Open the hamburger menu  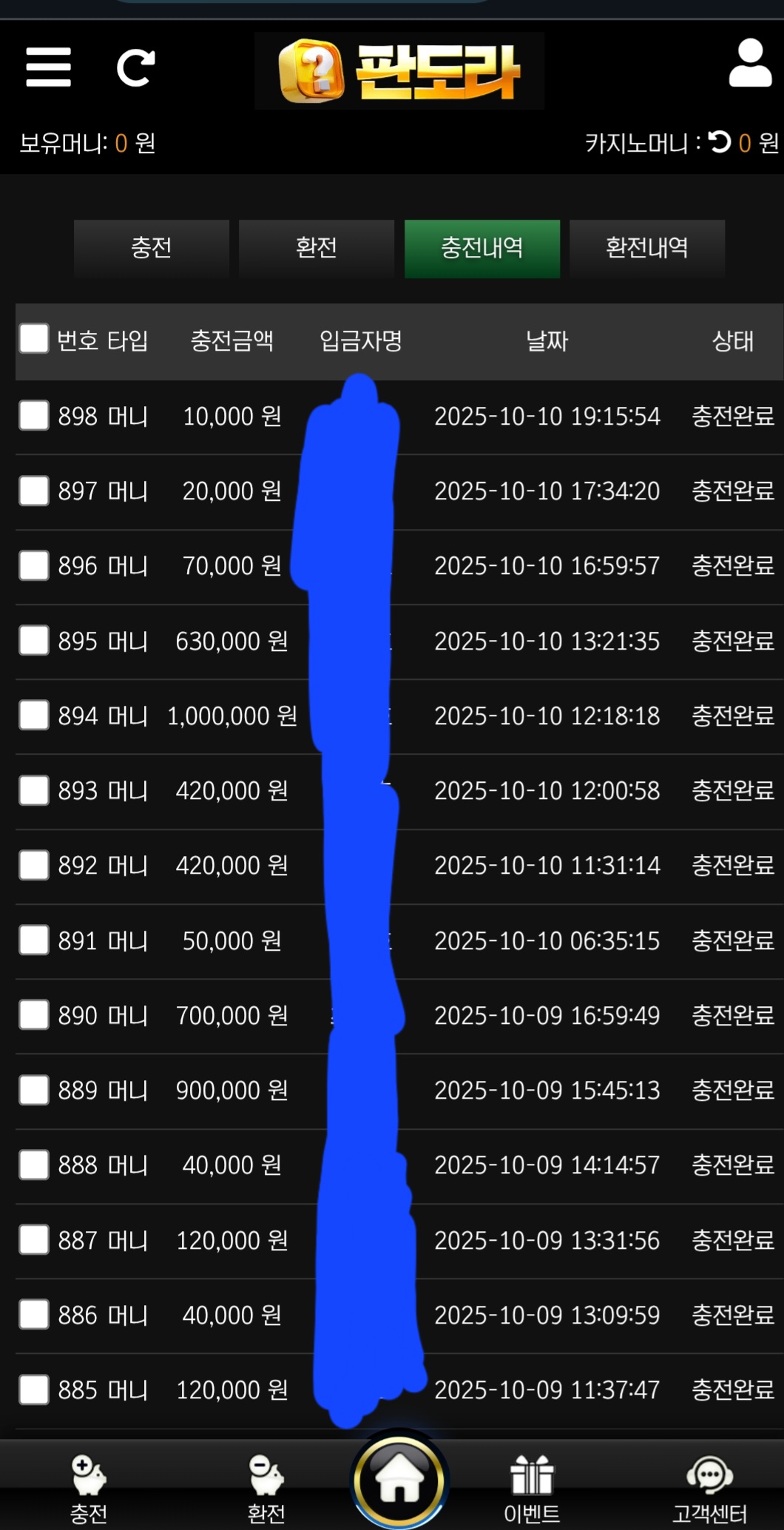tap(48, 67)
